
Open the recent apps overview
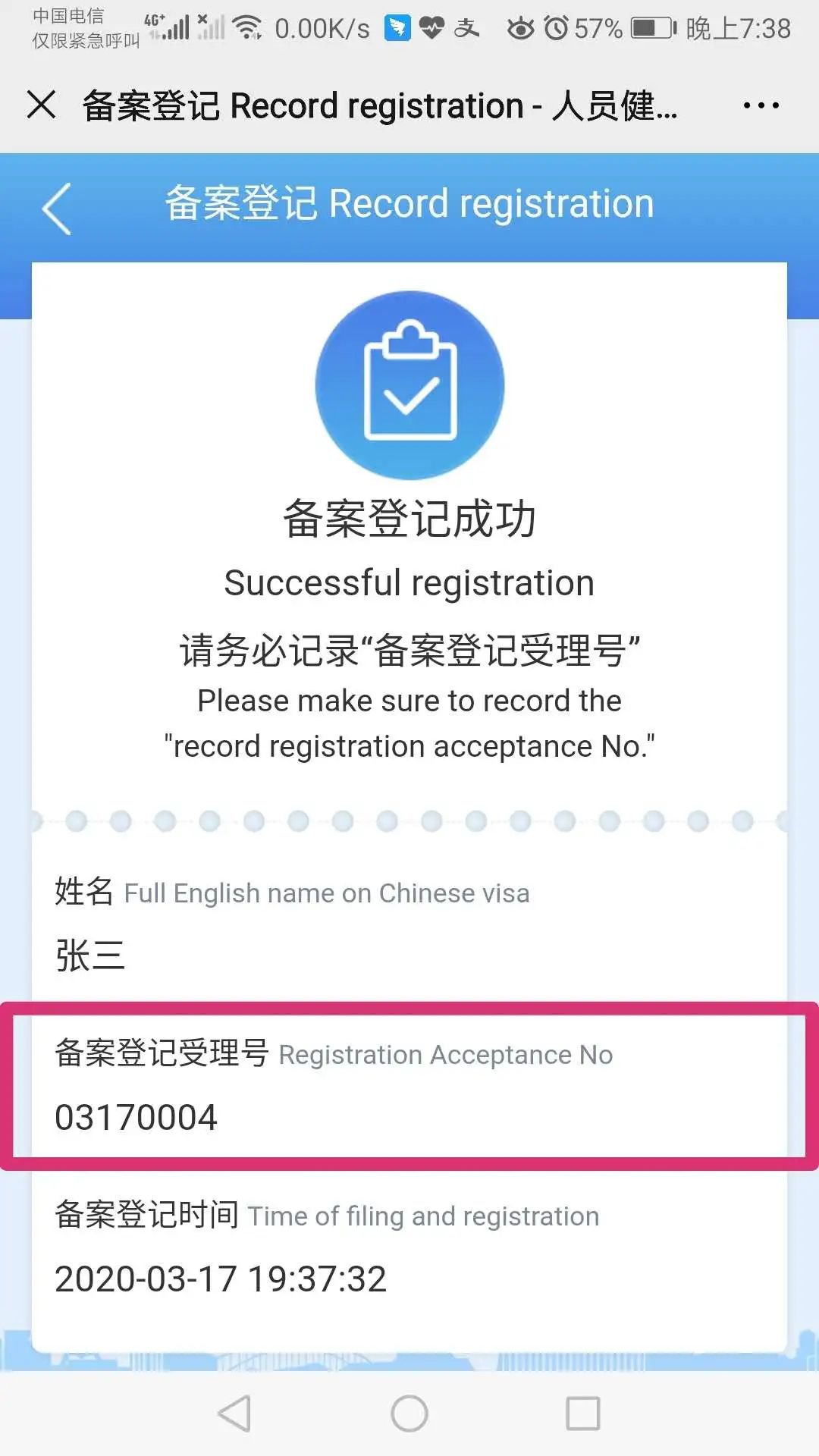583,1414
